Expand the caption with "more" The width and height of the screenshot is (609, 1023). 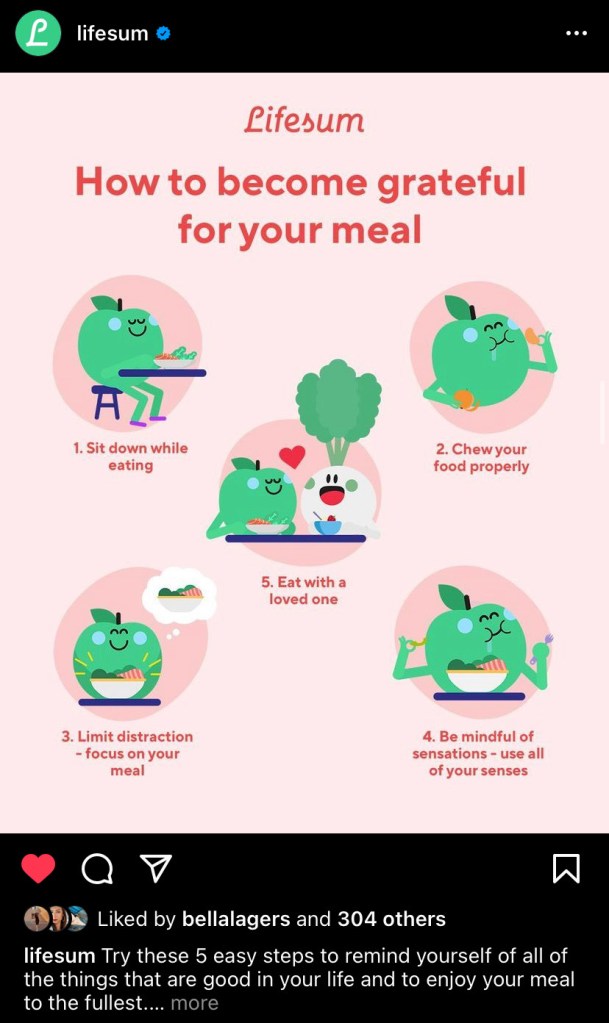click(x=194, y=1002)
